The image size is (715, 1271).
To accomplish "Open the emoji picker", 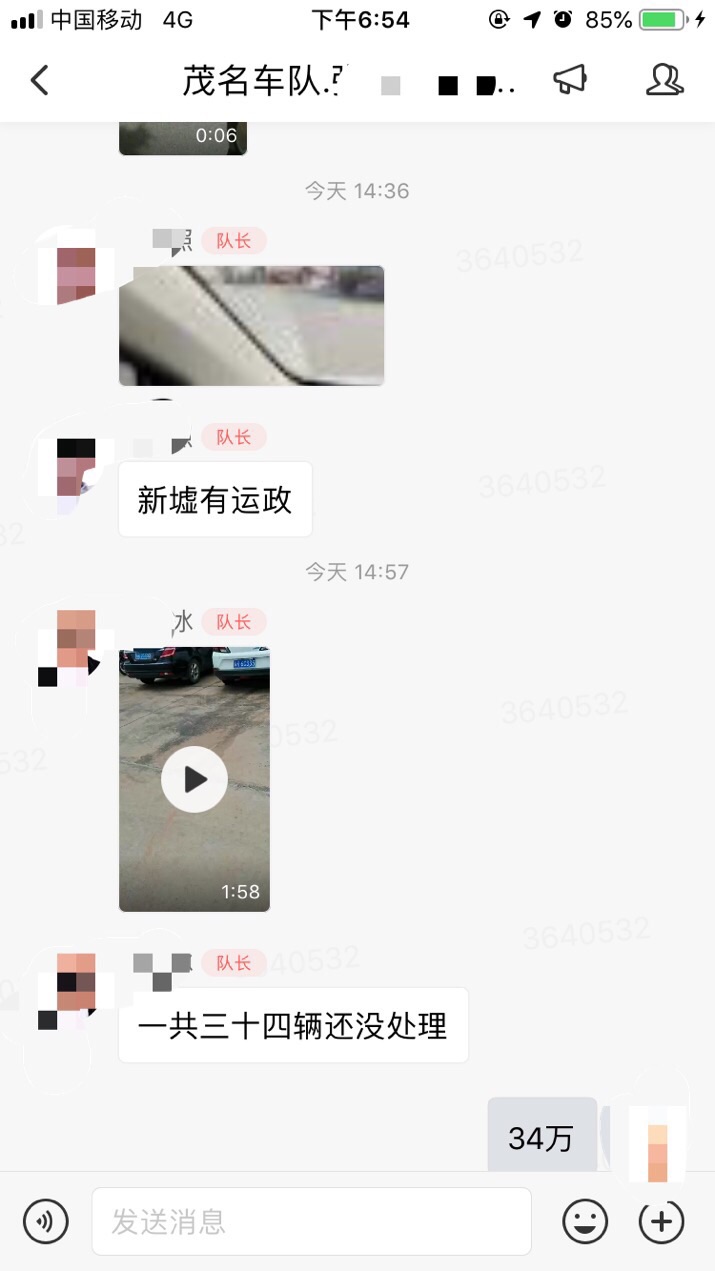I will point(585,1221).
